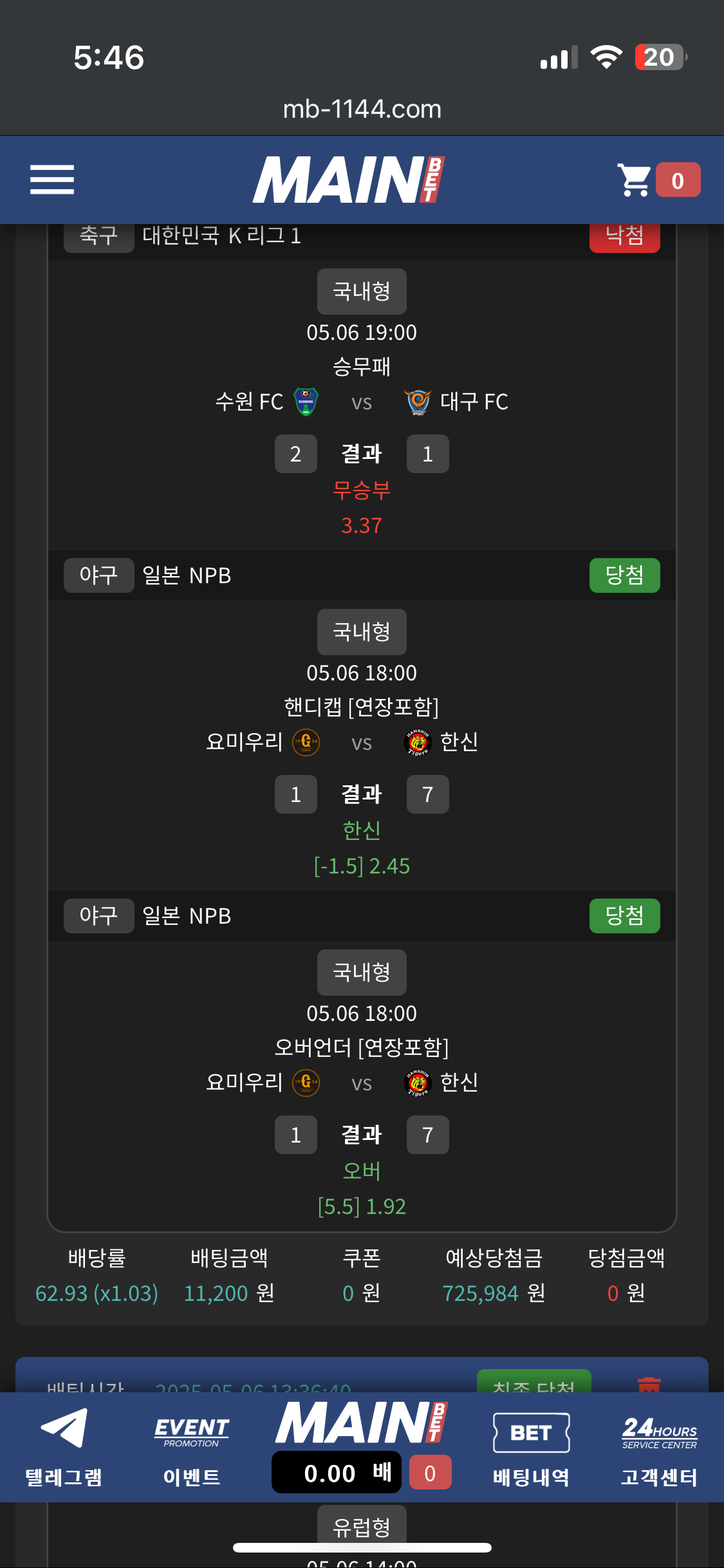Tap the MAIN BET header logo
The height and width of the screenshot is (1568, 724).
[x=348, y=180]
